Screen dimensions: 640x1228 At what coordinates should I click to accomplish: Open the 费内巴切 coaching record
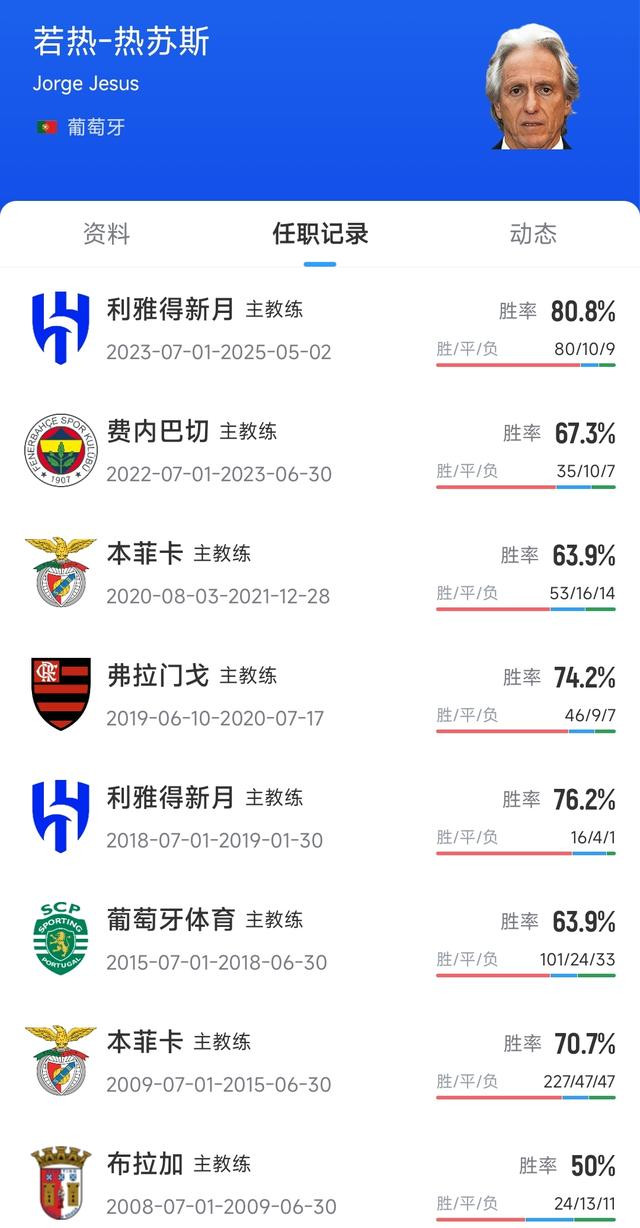tap(320, 451)
